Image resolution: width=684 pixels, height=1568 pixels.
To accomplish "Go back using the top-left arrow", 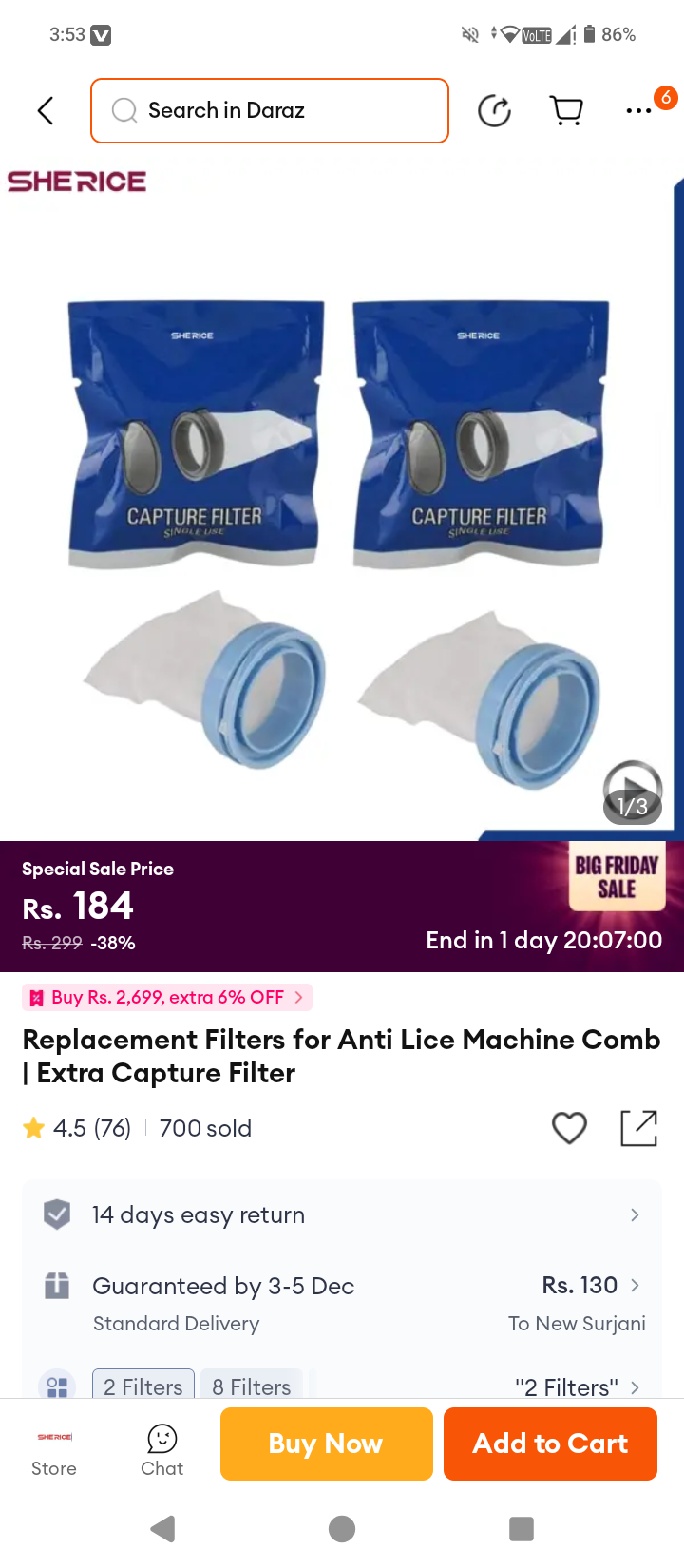I will [x=46, y=110].
